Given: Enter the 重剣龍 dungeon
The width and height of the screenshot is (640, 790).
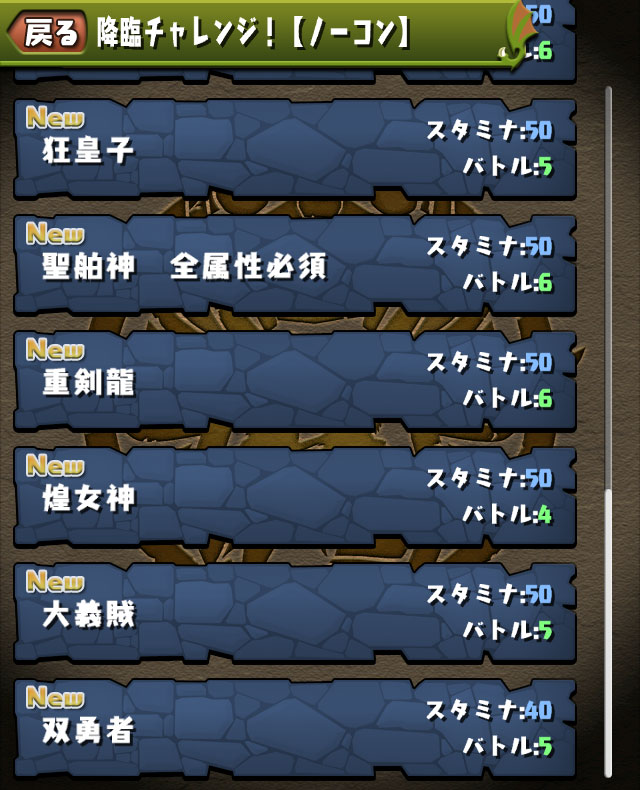Looking at the screenshot, I should pos(295,381).
